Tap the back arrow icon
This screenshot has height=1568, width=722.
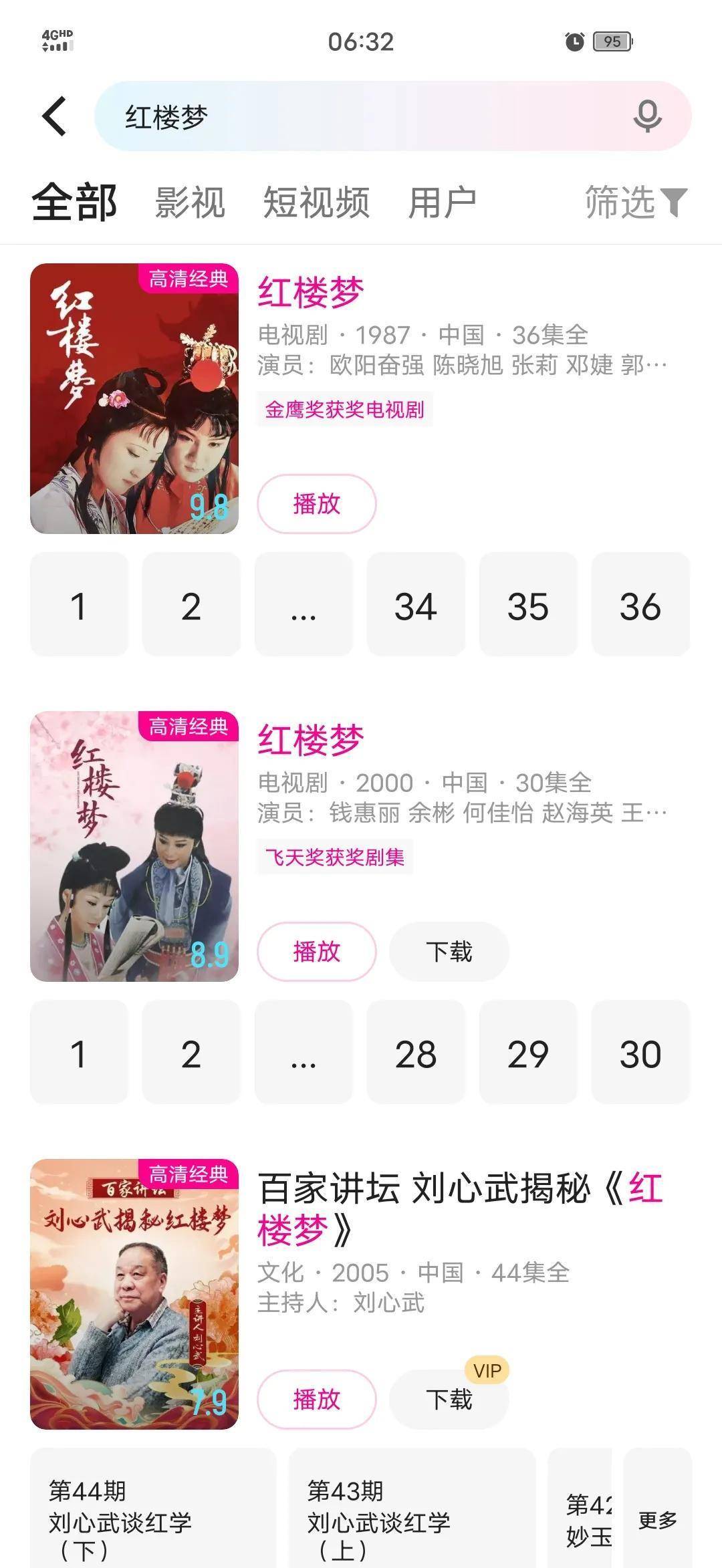(x=55, y=115)
